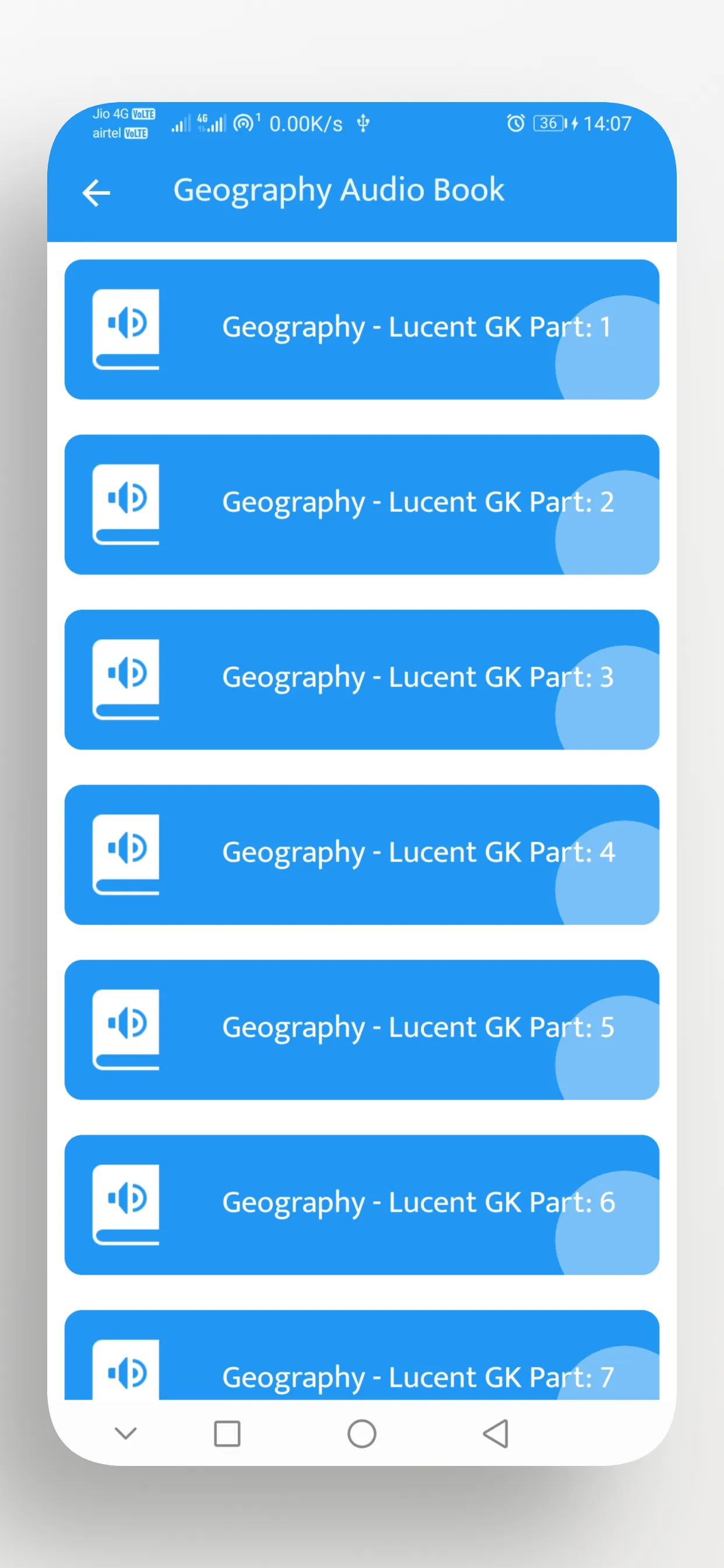Click the audiobook speaker icon for Part 2
Screen dimensions: 724x1568
[x=125, y=502]
